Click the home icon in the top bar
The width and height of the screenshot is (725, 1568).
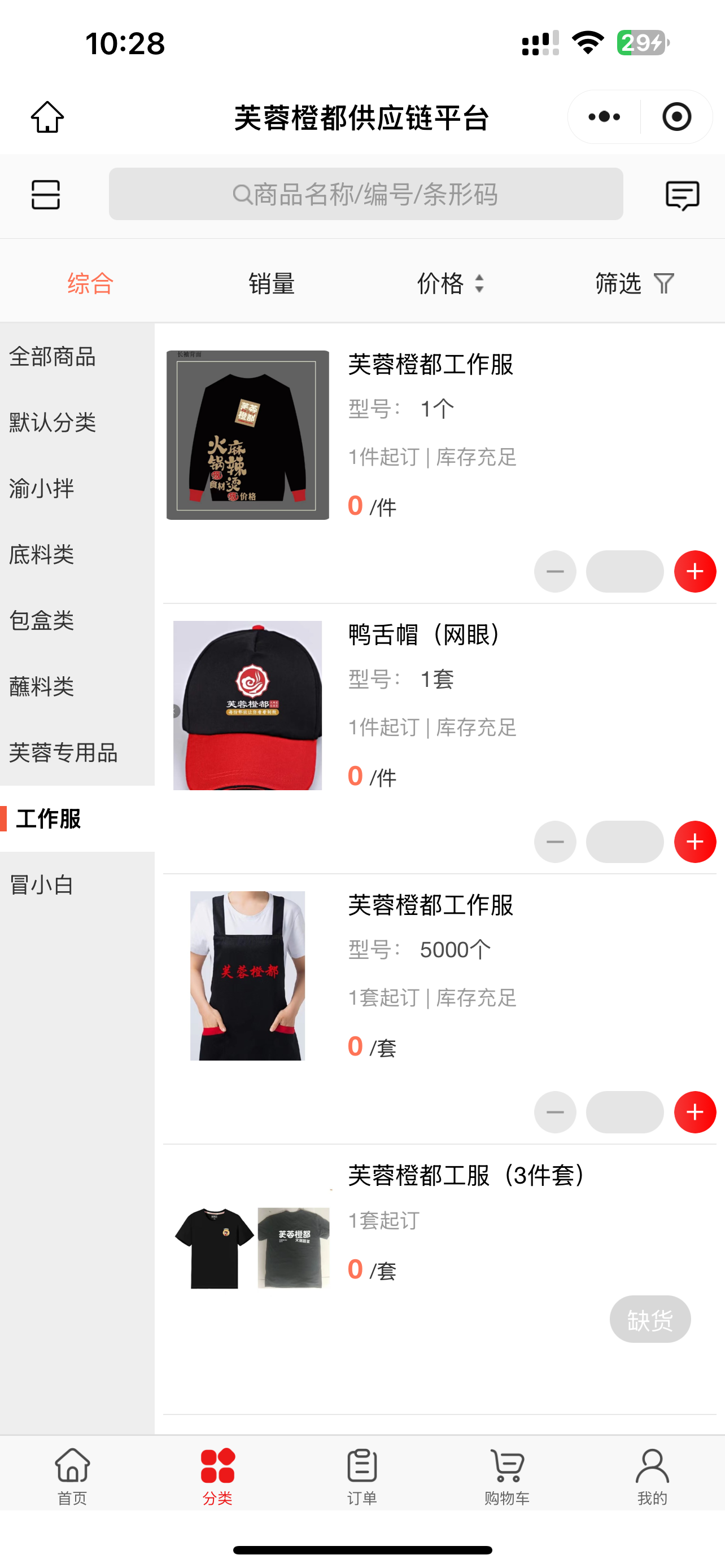coord(47,117)
